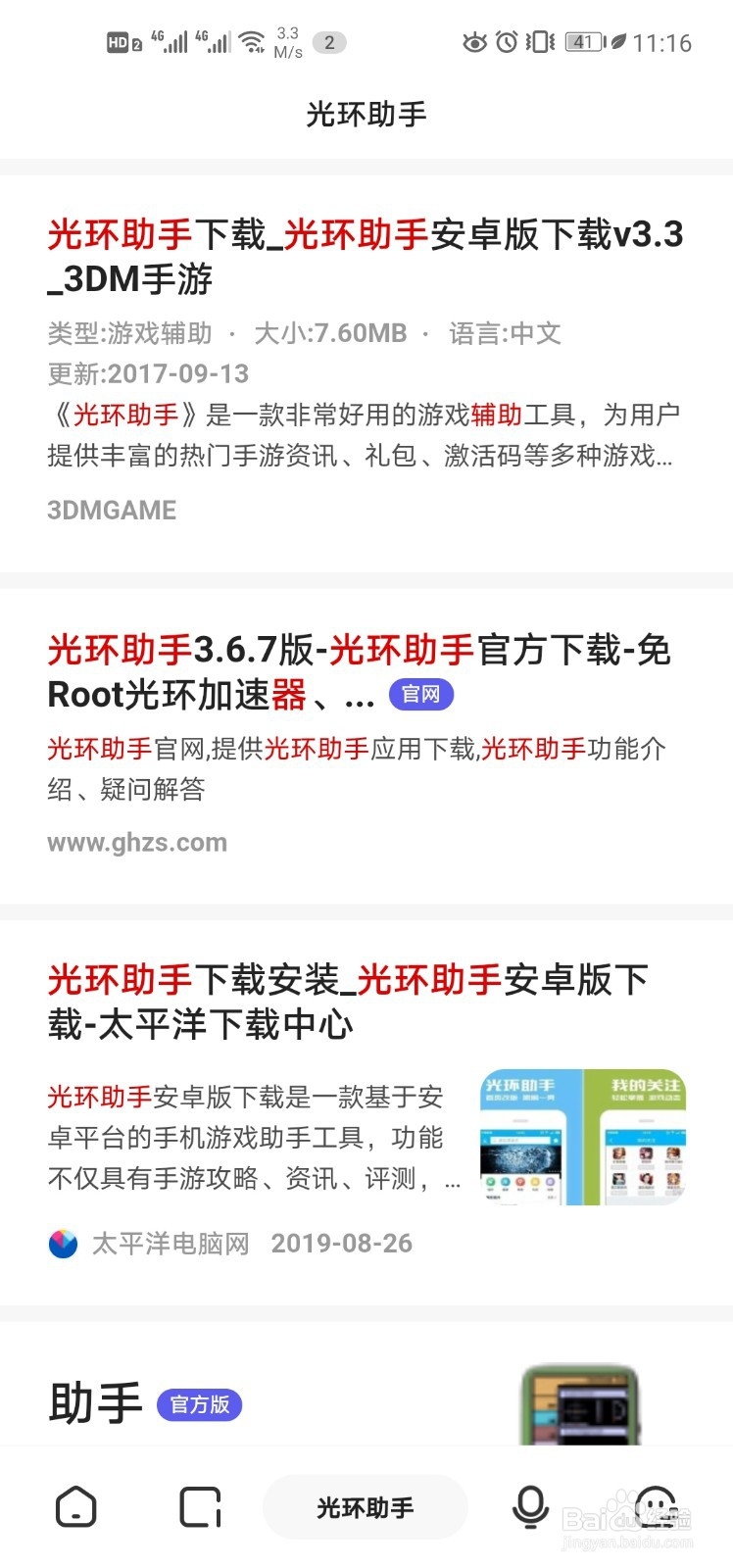
Task: Tap the Wi-Fi status bar icon
Action: (254, 41)
